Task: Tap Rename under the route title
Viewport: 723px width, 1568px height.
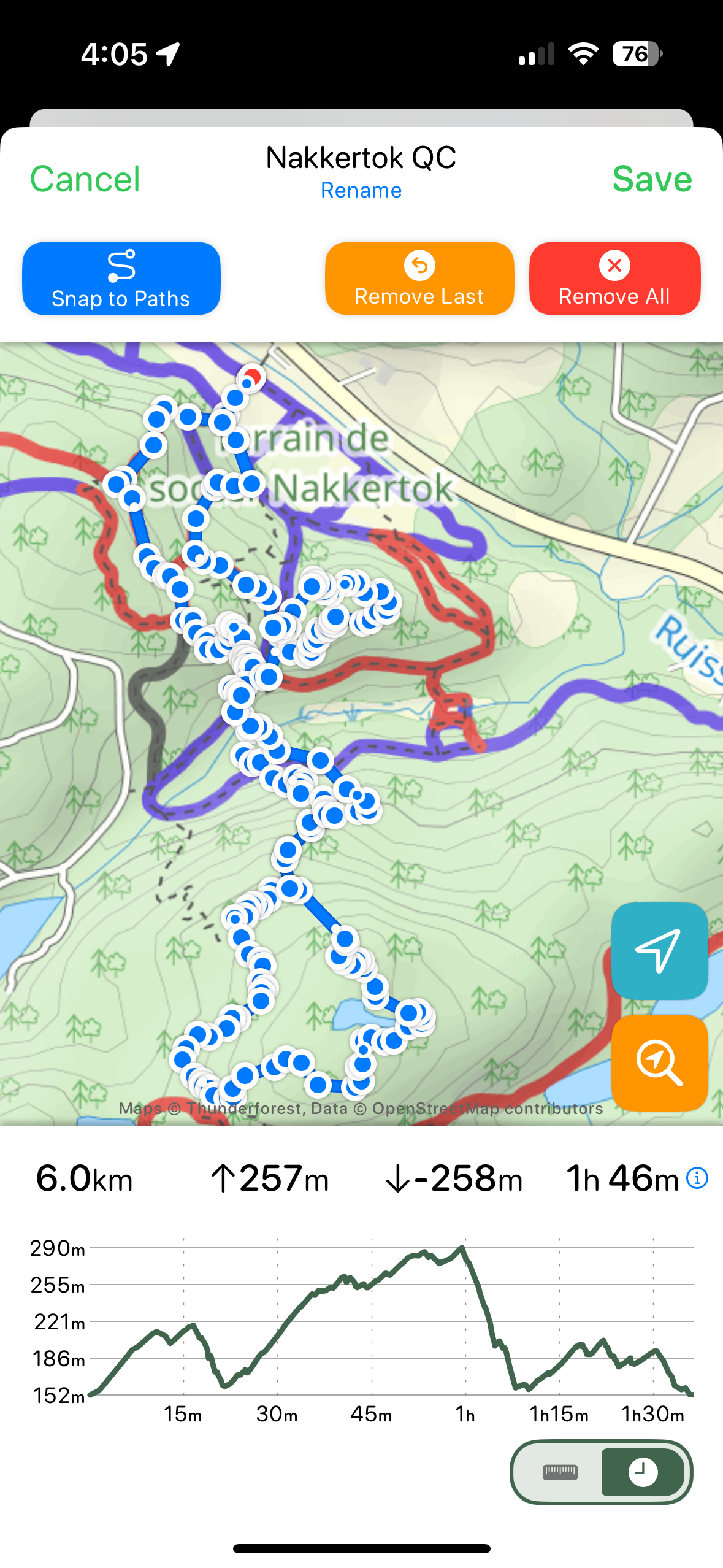Action: [361, 191]
